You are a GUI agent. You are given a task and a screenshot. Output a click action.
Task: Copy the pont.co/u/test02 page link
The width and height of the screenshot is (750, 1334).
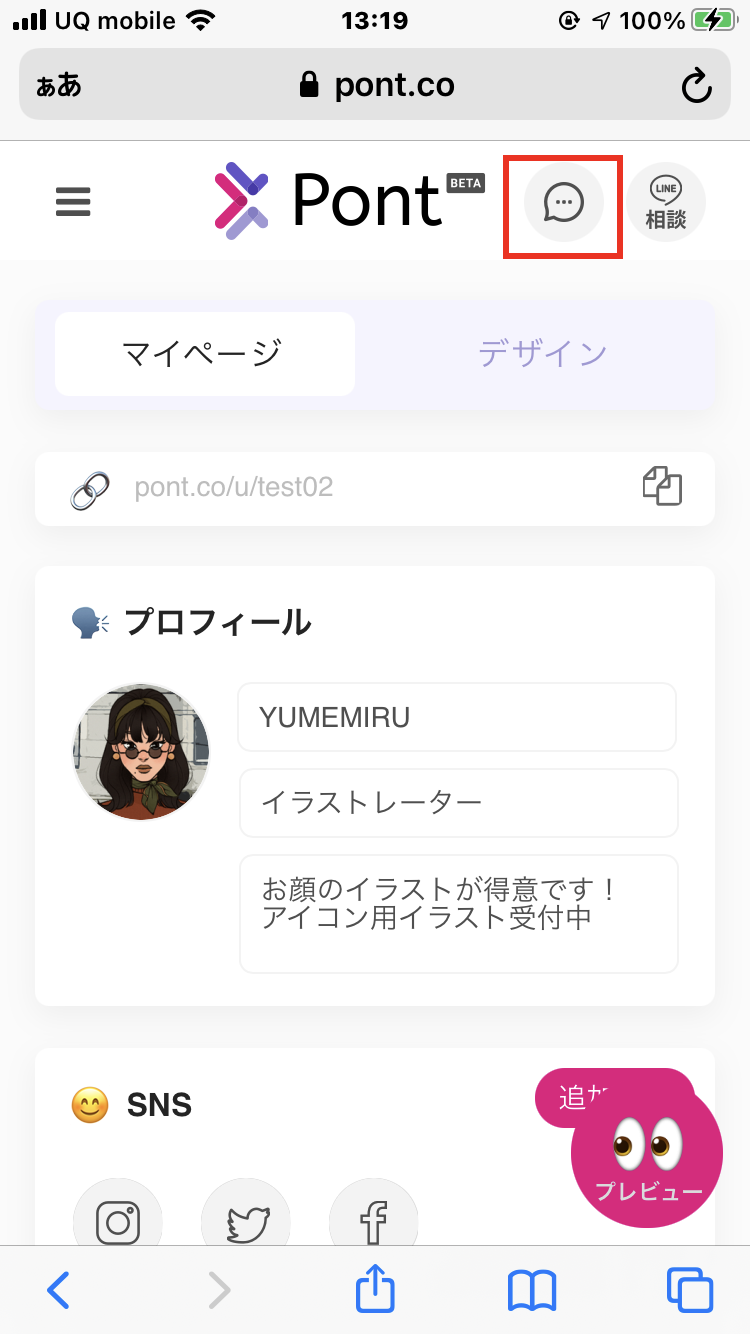point(662,487)
